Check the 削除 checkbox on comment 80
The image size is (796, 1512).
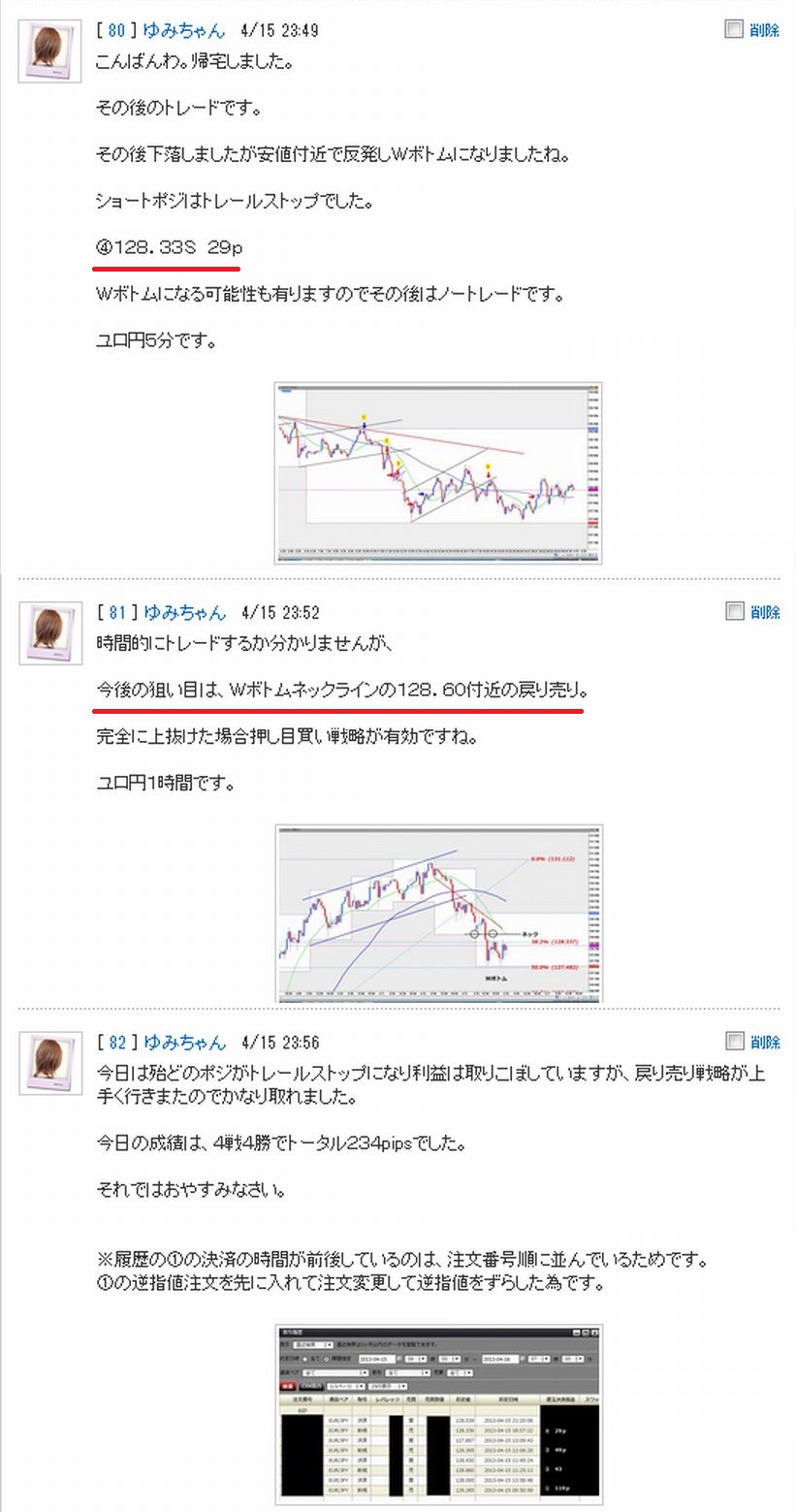point(734,30)
